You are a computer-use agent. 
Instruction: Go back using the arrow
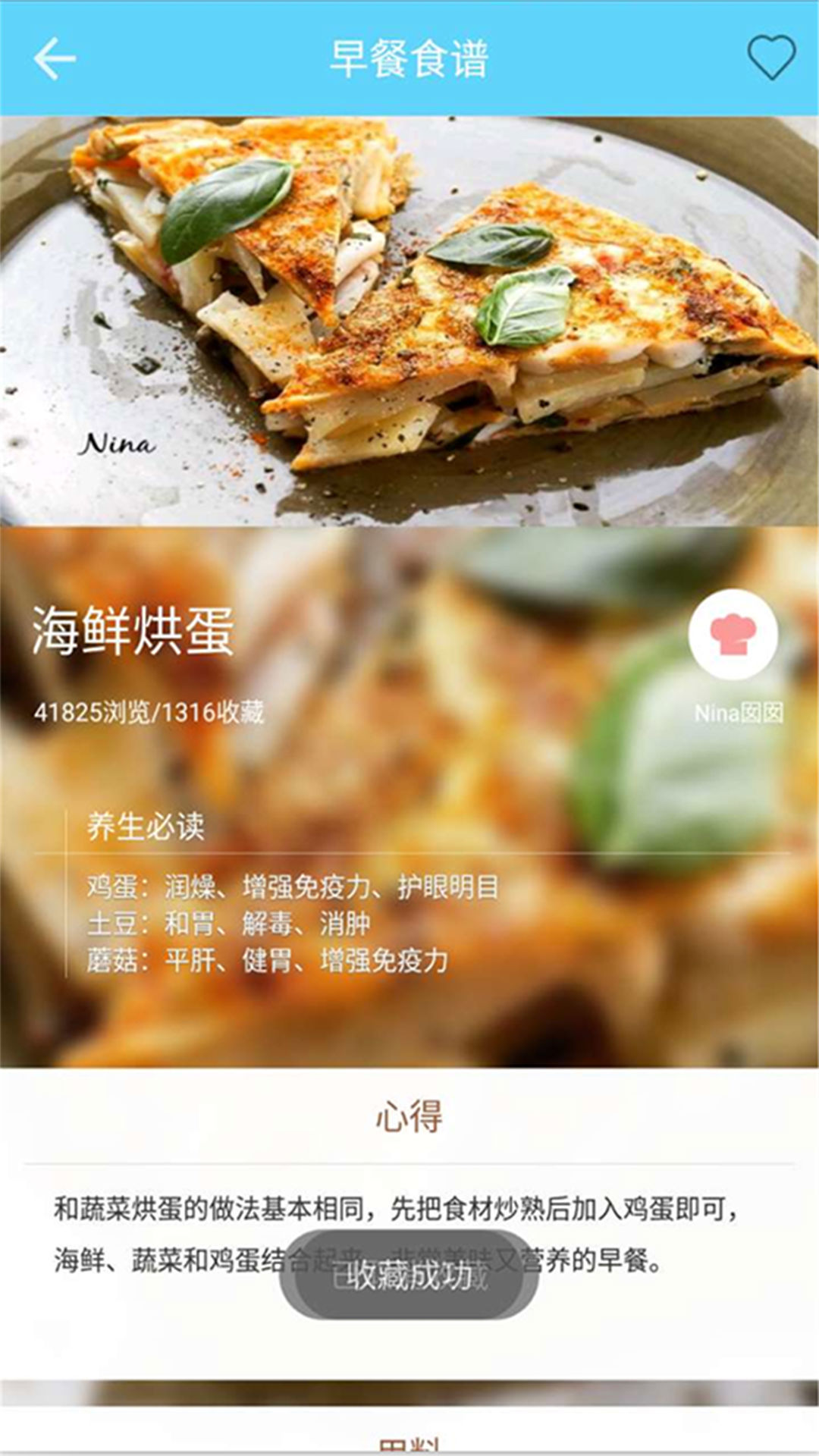pos(55,58)
